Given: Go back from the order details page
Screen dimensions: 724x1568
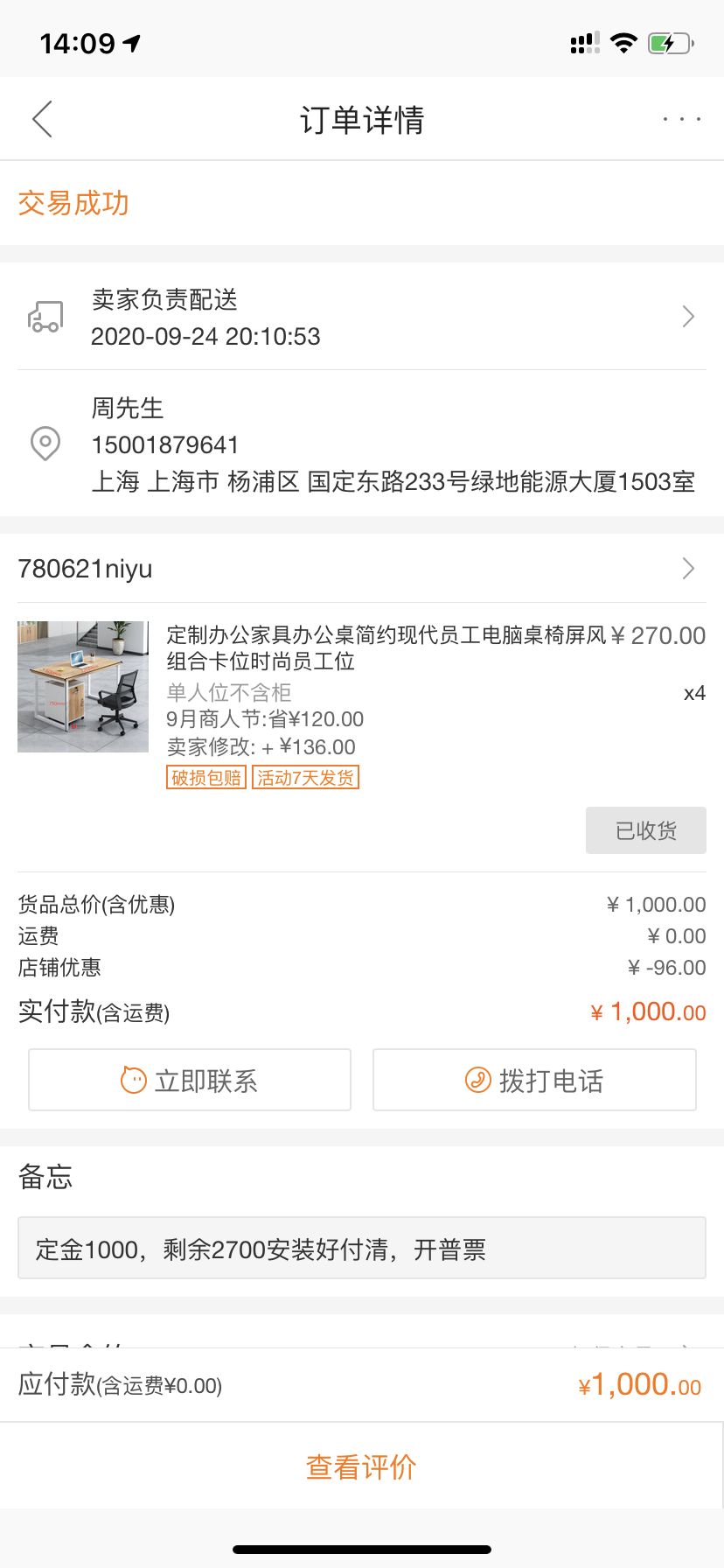Looking at the screenshot, I should (42, 119).
